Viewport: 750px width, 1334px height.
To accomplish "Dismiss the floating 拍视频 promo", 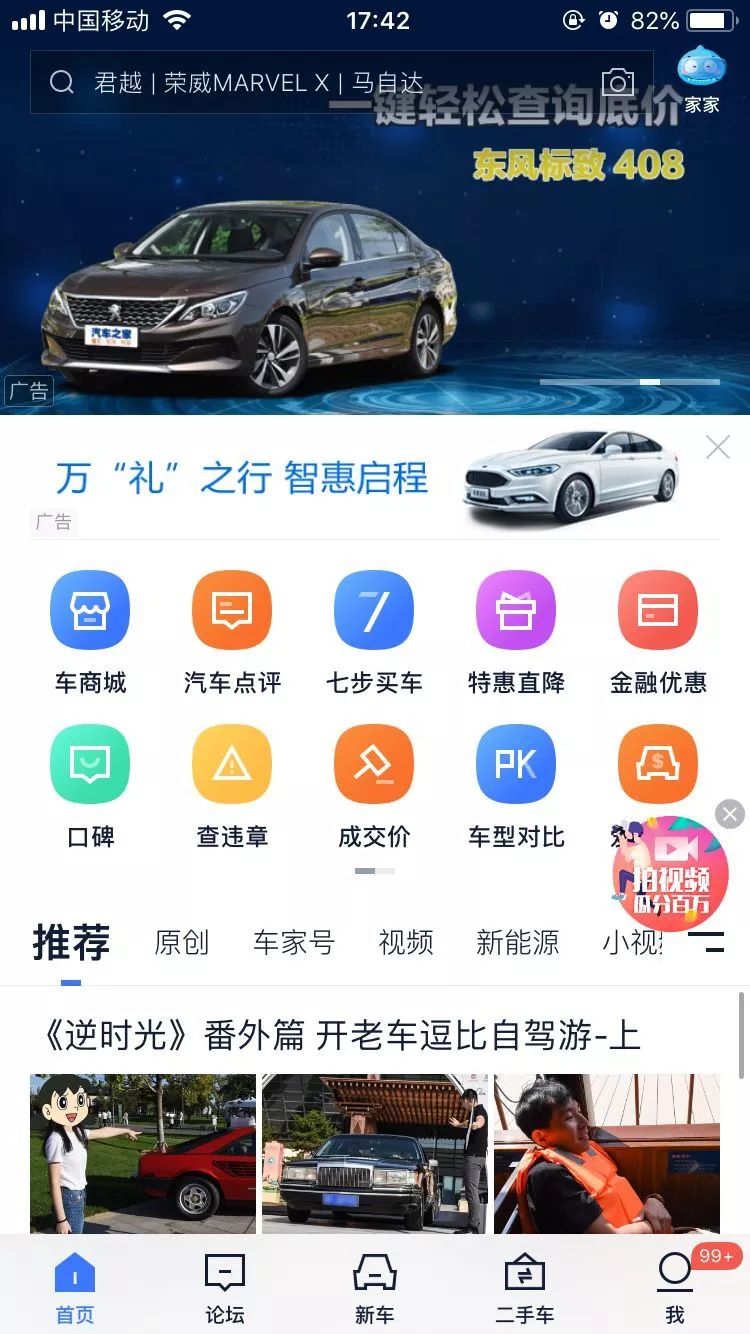I will pos(730,814).
